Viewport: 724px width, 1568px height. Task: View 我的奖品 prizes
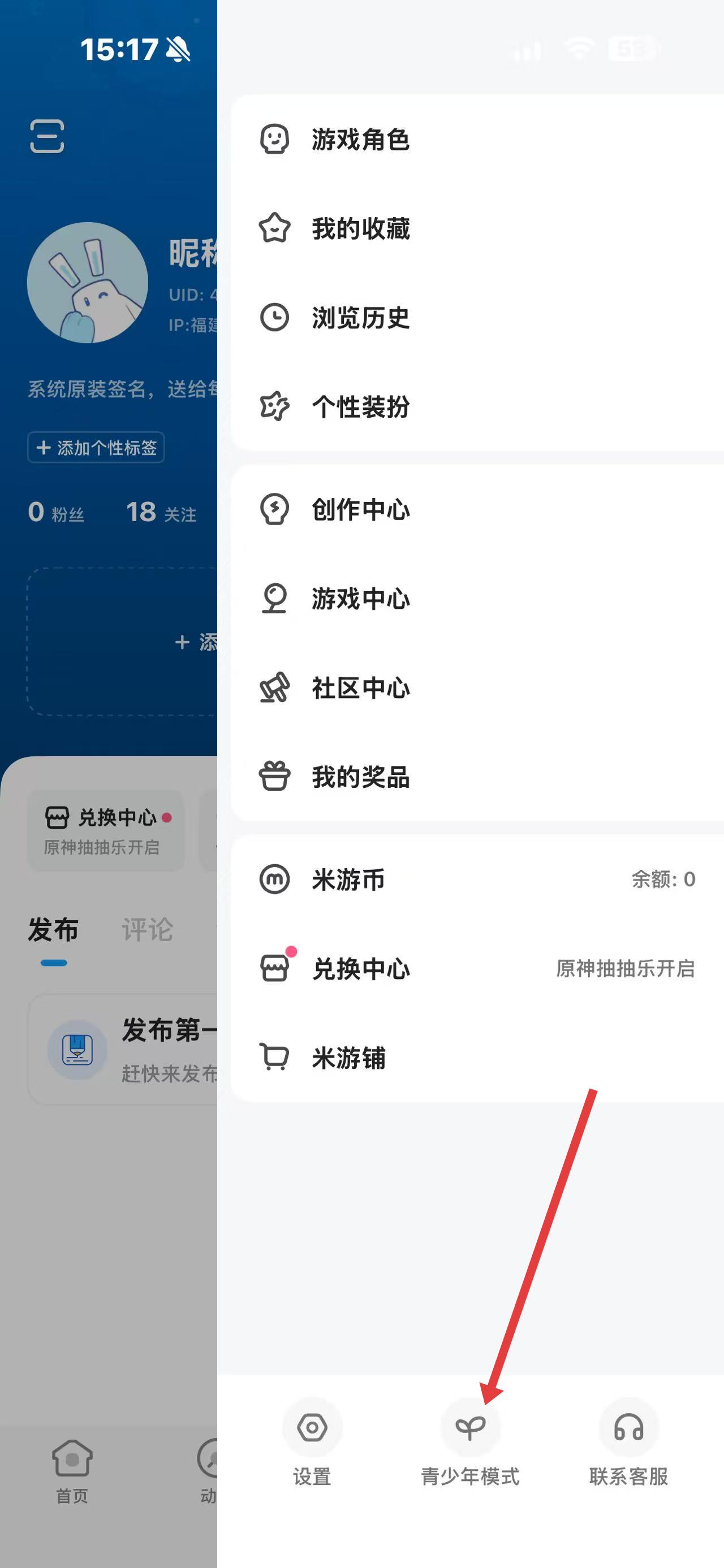coord(360,777)
